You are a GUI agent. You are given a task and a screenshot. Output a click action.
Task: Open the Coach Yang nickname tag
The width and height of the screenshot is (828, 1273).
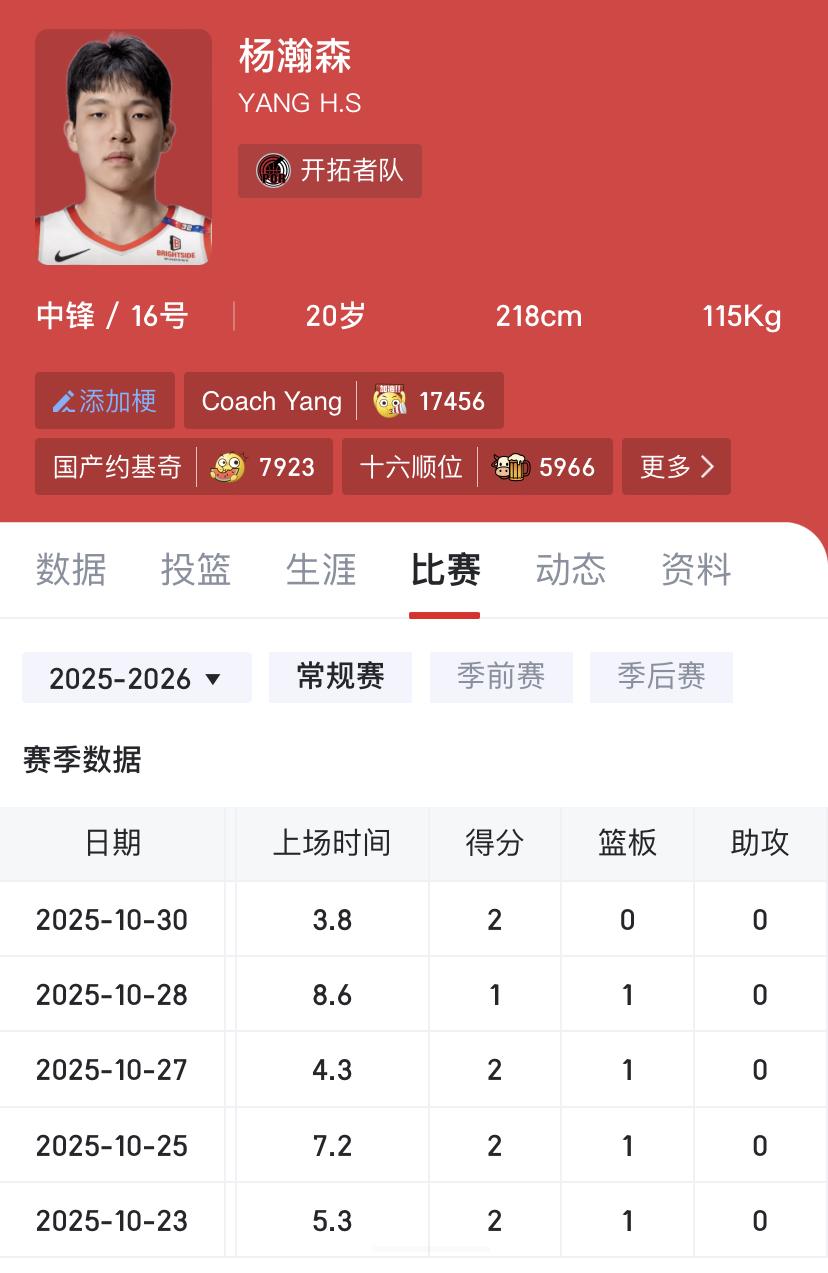click(270, 401)
